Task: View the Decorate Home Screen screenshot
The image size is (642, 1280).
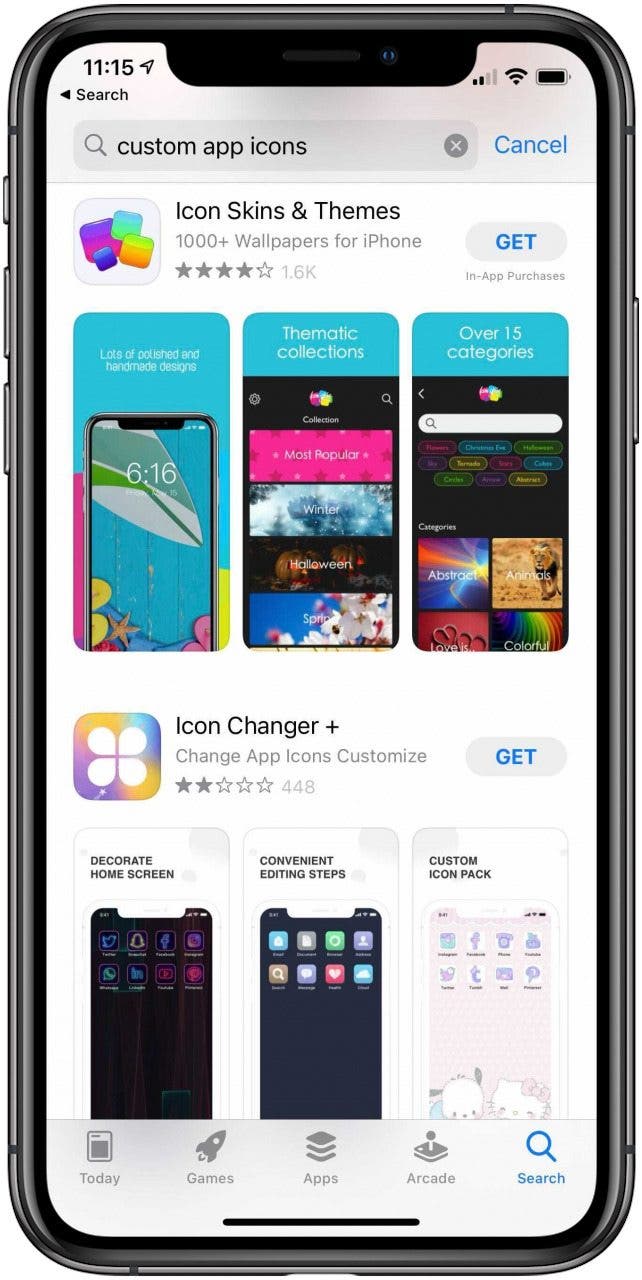Action: tap(151, 973)
